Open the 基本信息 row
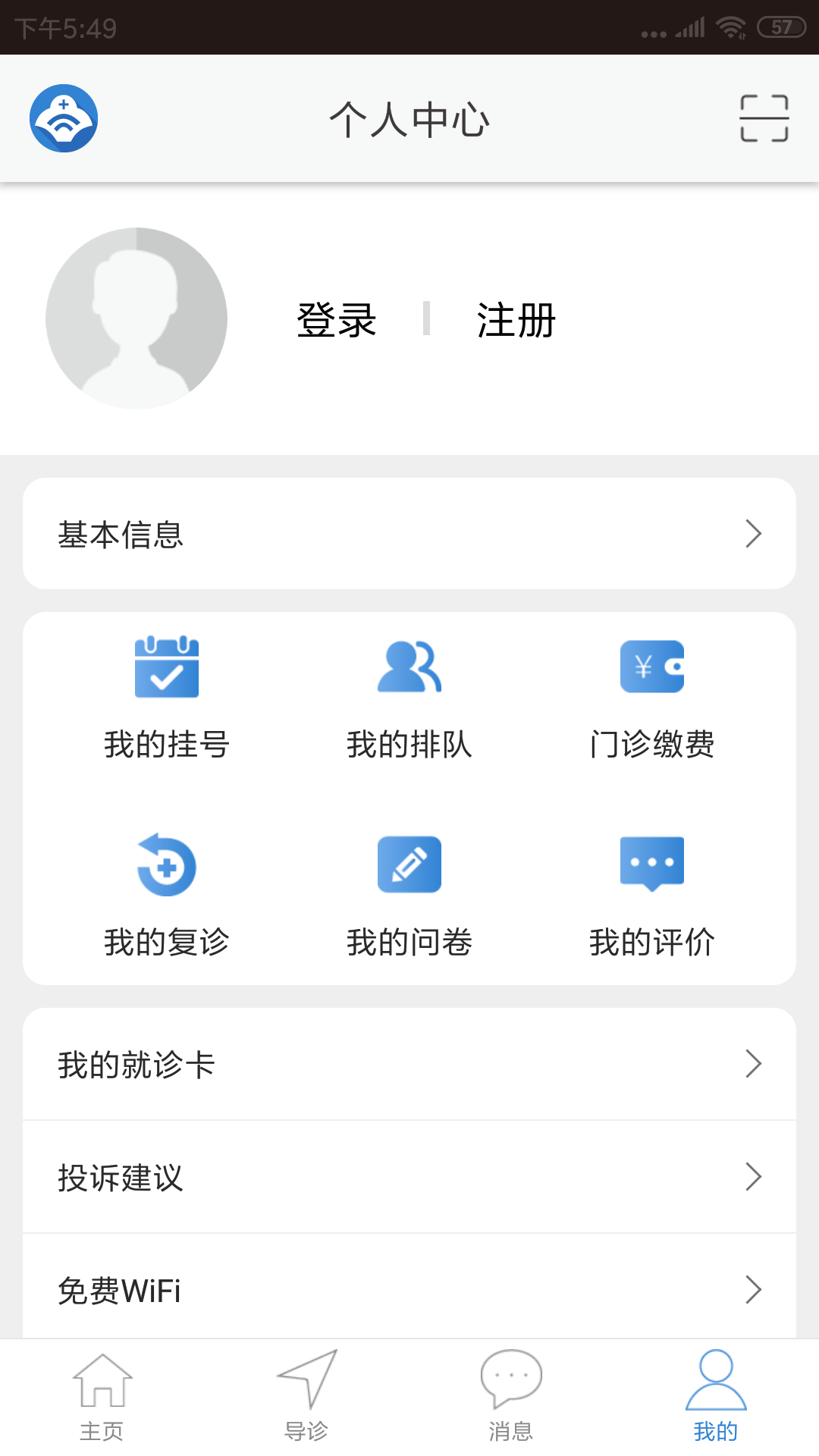Screen dimensions: 819x1456 point(409,534)
